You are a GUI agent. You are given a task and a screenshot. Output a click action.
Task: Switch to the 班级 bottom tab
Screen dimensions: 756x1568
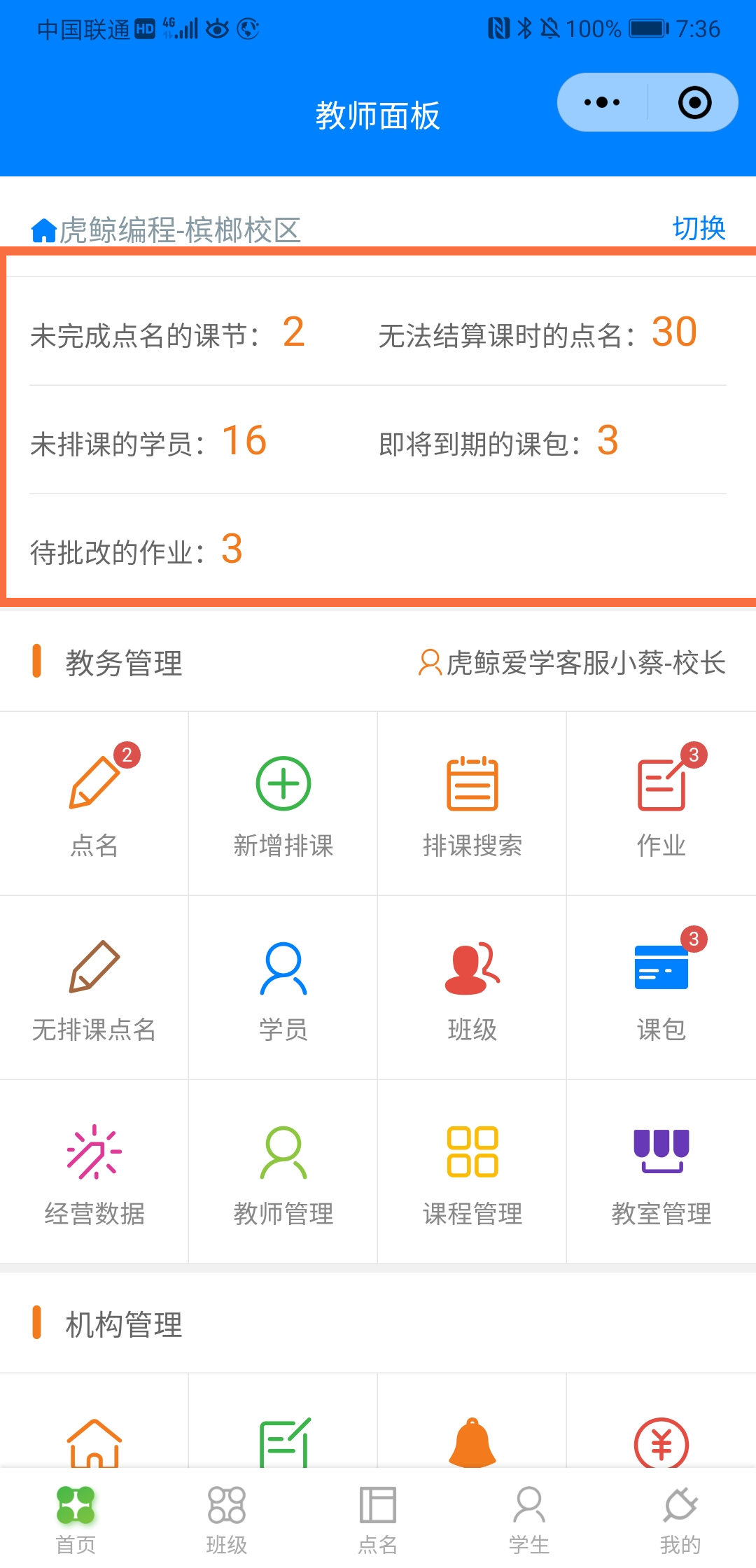pos(227,1519)
